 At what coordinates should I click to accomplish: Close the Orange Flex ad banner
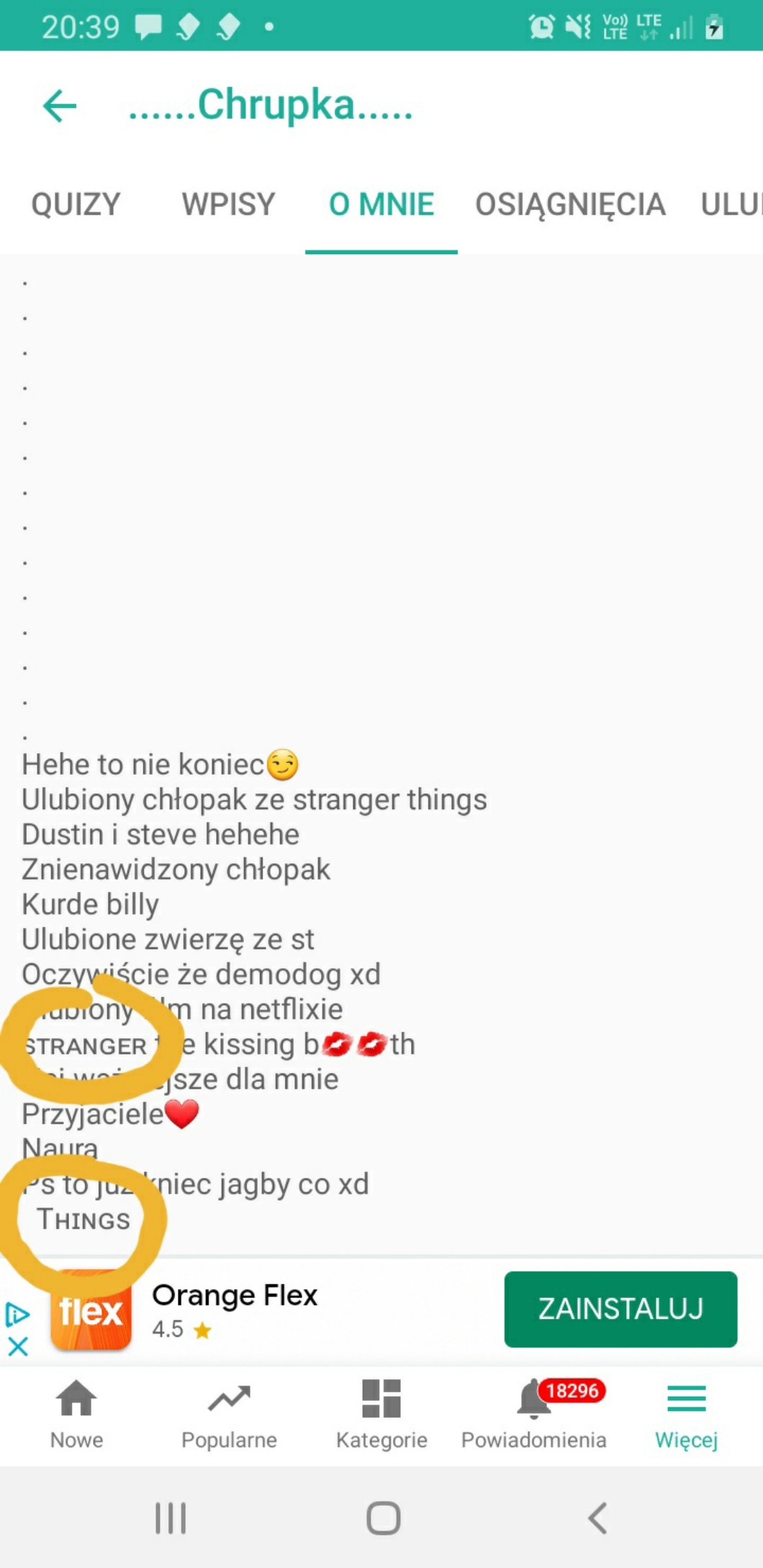pos(18,1346)
